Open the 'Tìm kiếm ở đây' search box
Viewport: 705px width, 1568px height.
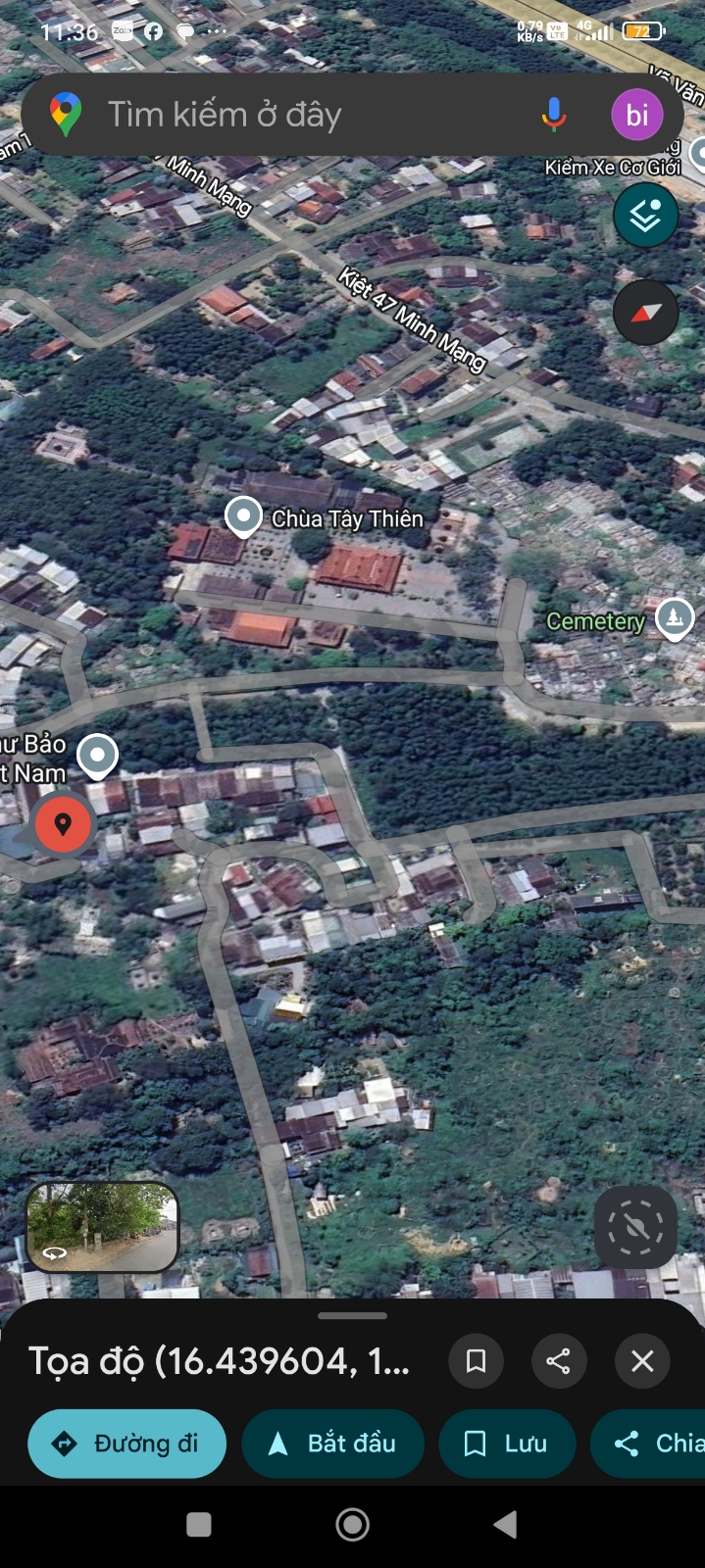(294, 115)
